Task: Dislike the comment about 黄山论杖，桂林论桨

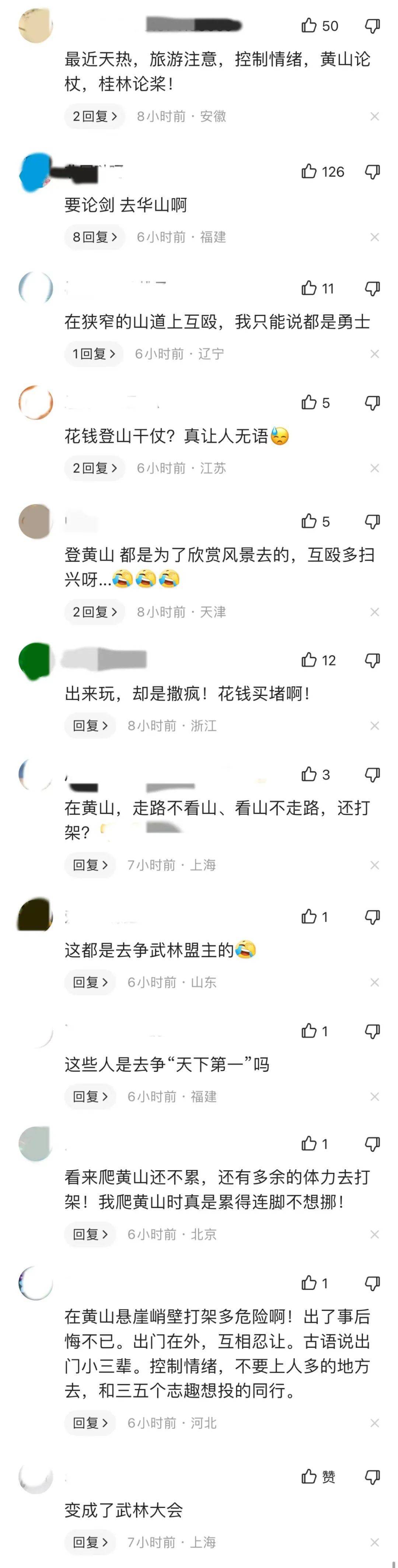Action: [372, 25]
